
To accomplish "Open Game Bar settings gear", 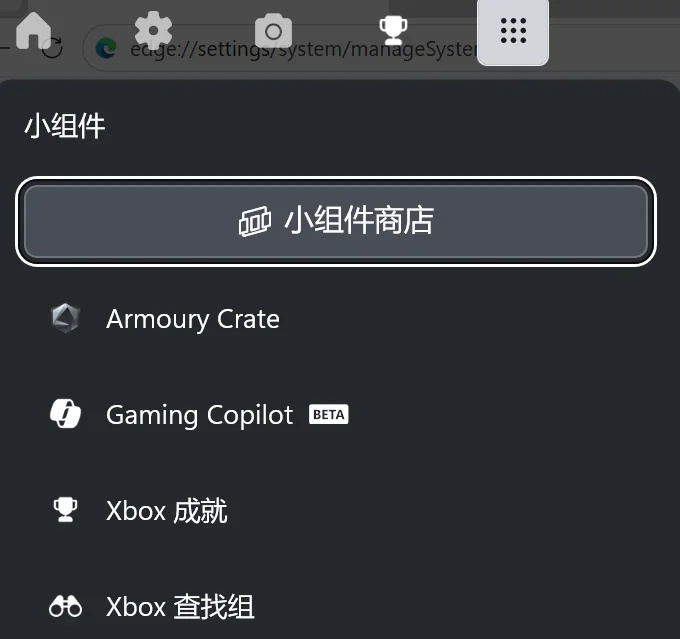I will (153, 29).
